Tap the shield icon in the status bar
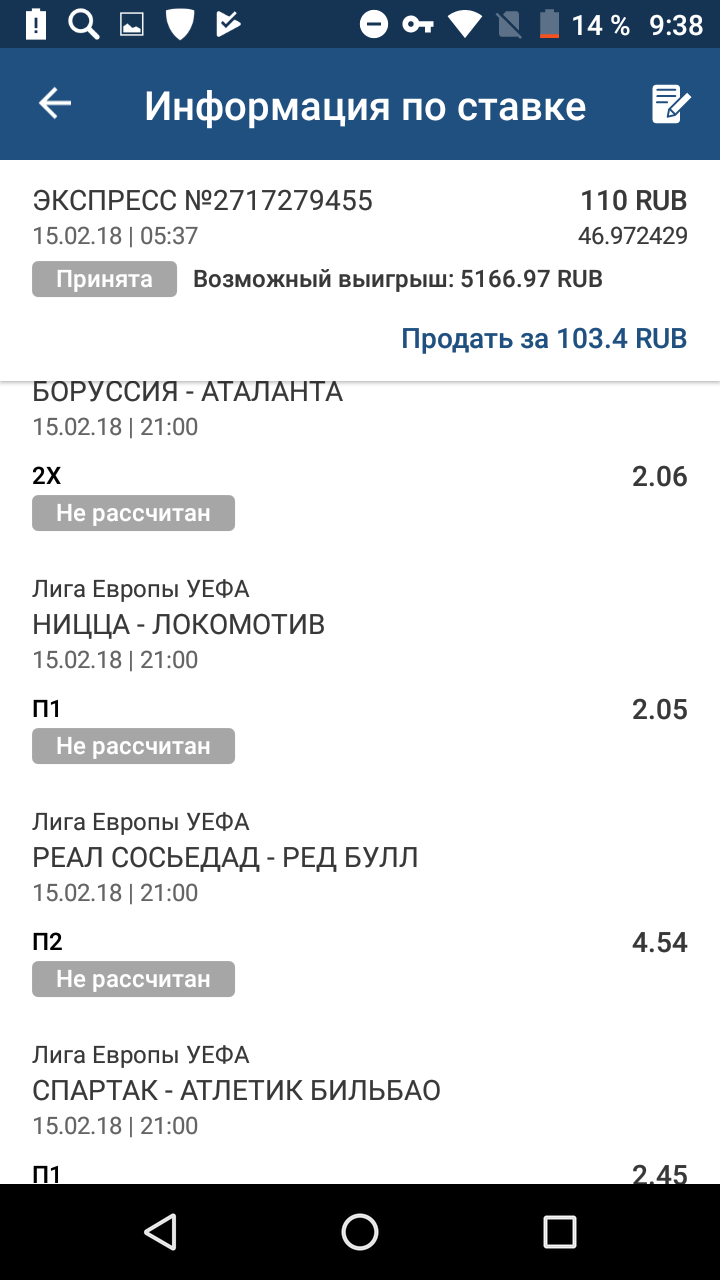 point(180,23)
